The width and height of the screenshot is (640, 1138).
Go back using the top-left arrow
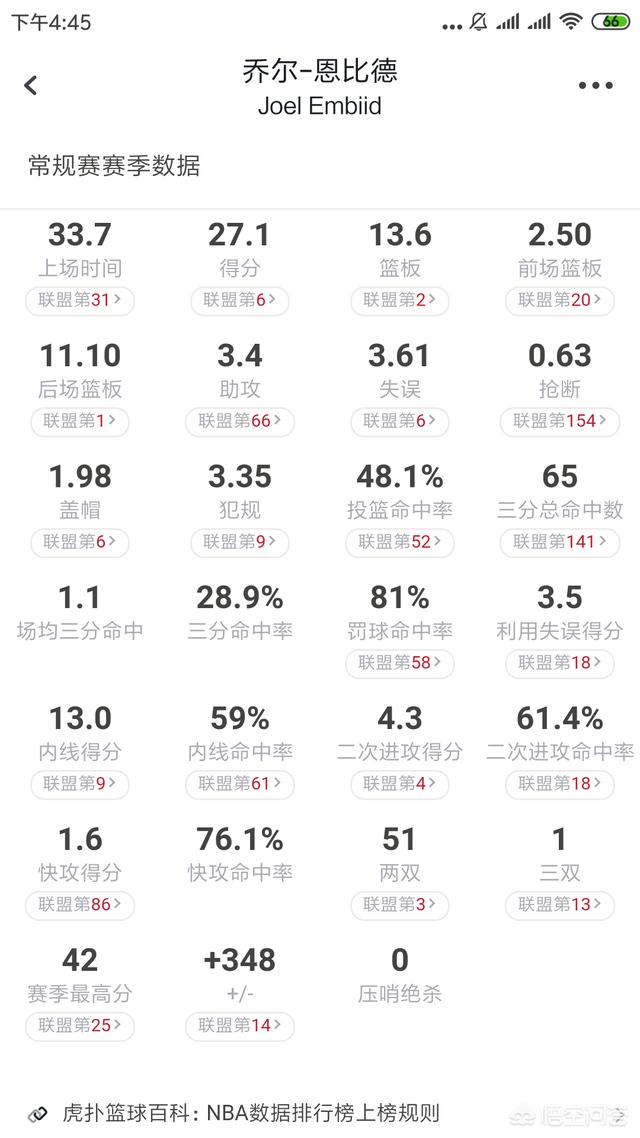point(30,86)
